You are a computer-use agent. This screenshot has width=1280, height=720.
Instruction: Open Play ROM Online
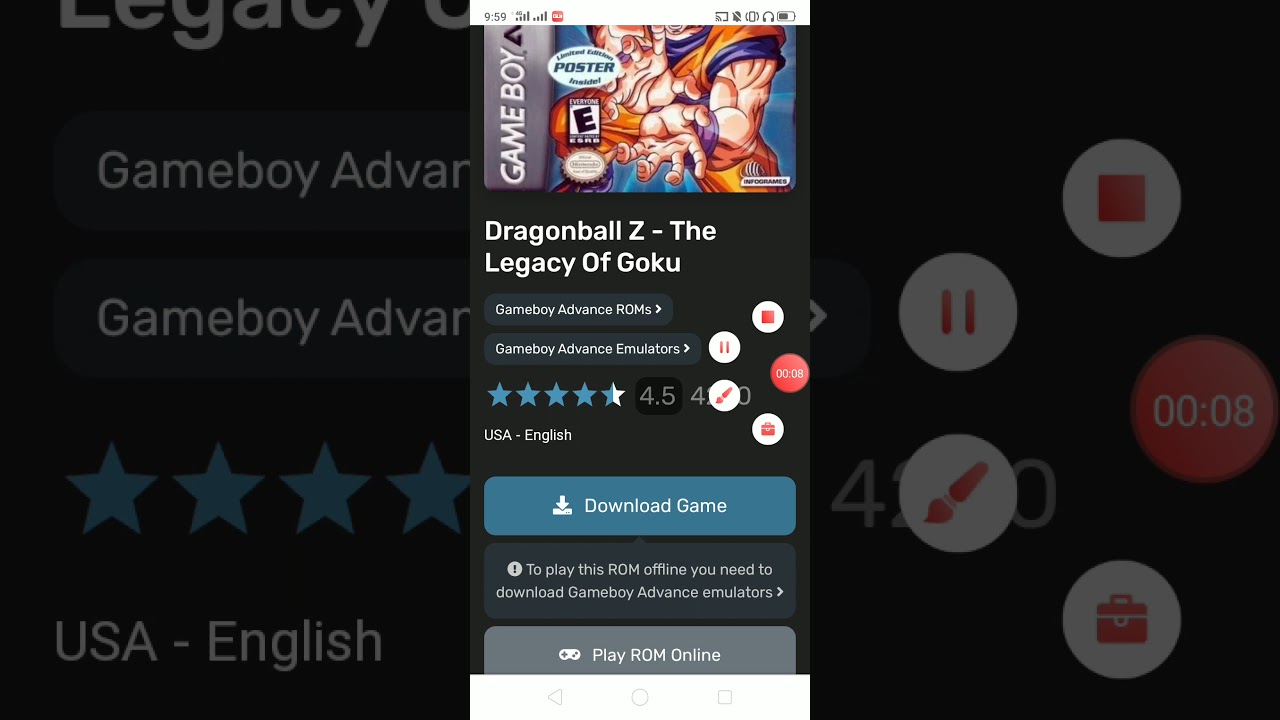[x=640, y=654]
